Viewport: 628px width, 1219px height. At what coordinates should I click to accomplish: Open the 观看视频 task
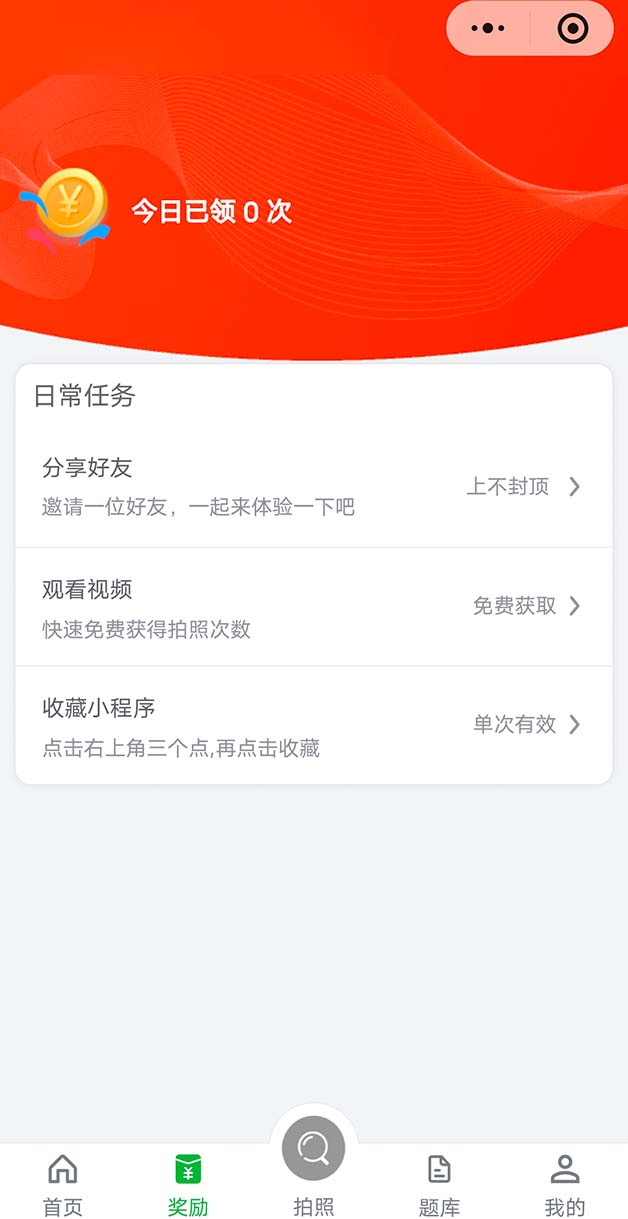pyautogui.click(x=313, y=607)
